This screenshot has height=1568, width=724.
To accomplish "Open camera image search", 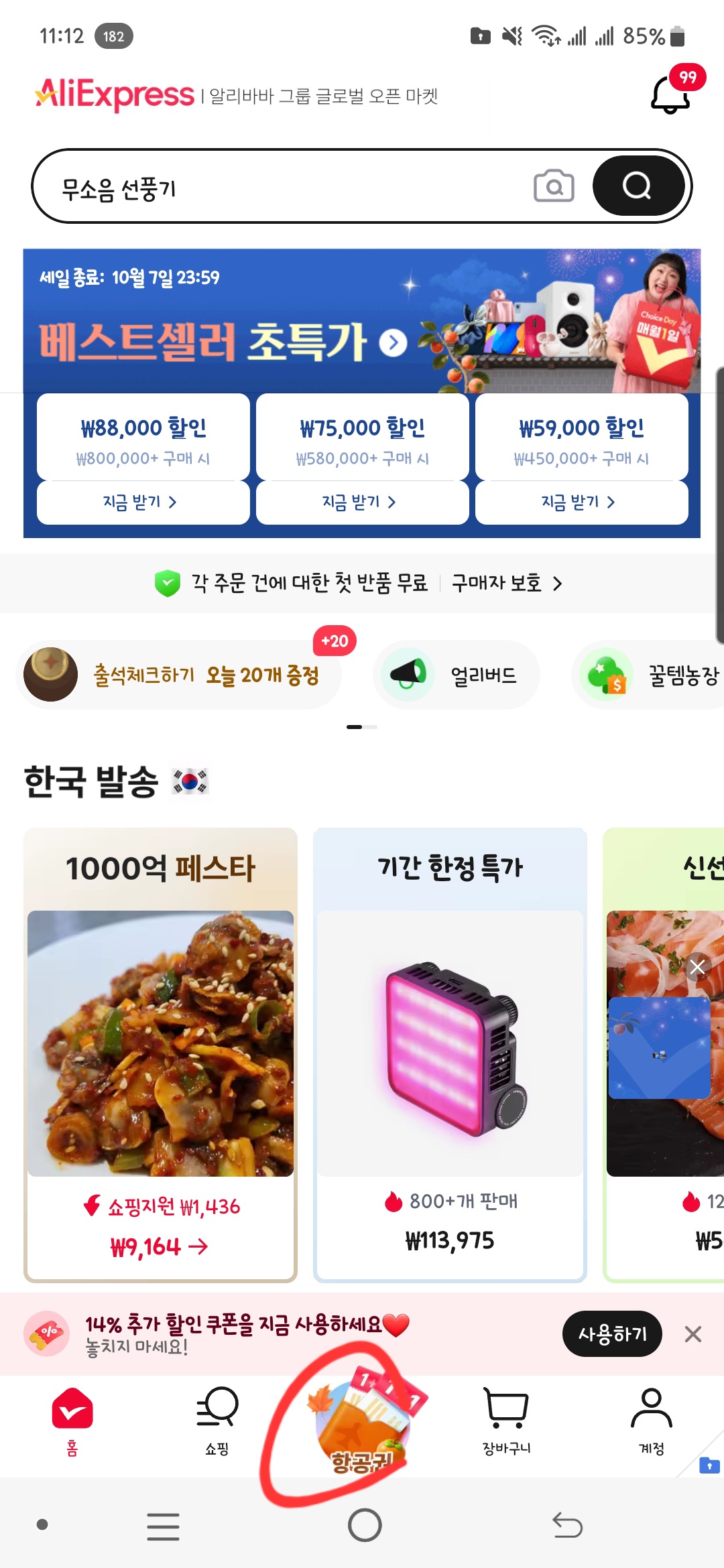I will click(x=554, y=186).
